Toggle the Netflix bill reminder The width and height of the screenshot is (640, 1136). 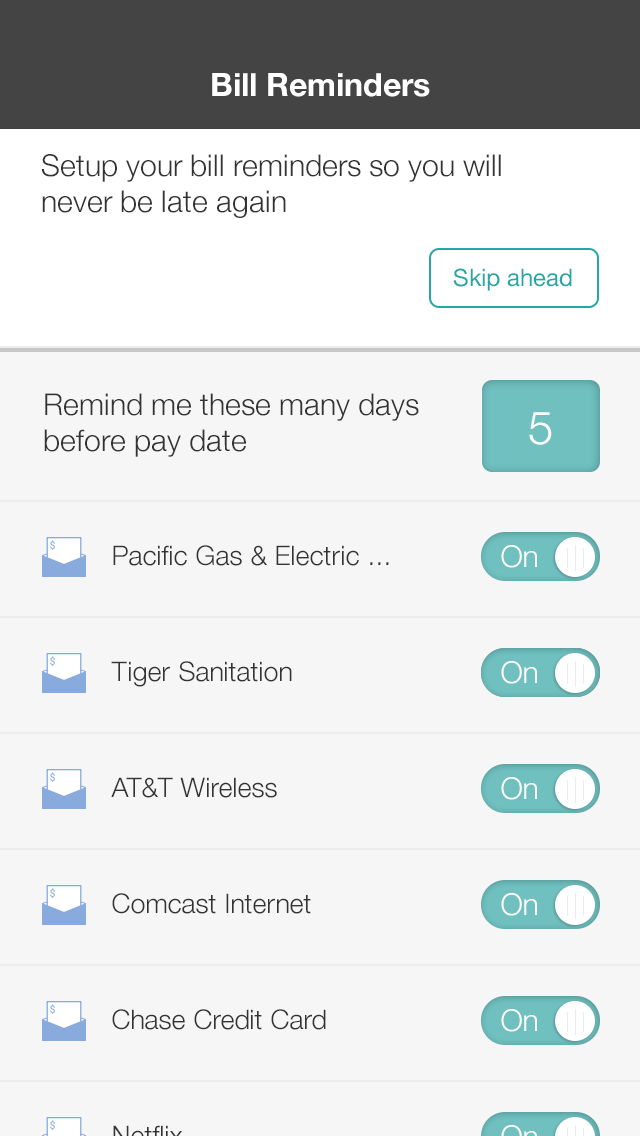pyautogui.click(x=540, y=1126)
